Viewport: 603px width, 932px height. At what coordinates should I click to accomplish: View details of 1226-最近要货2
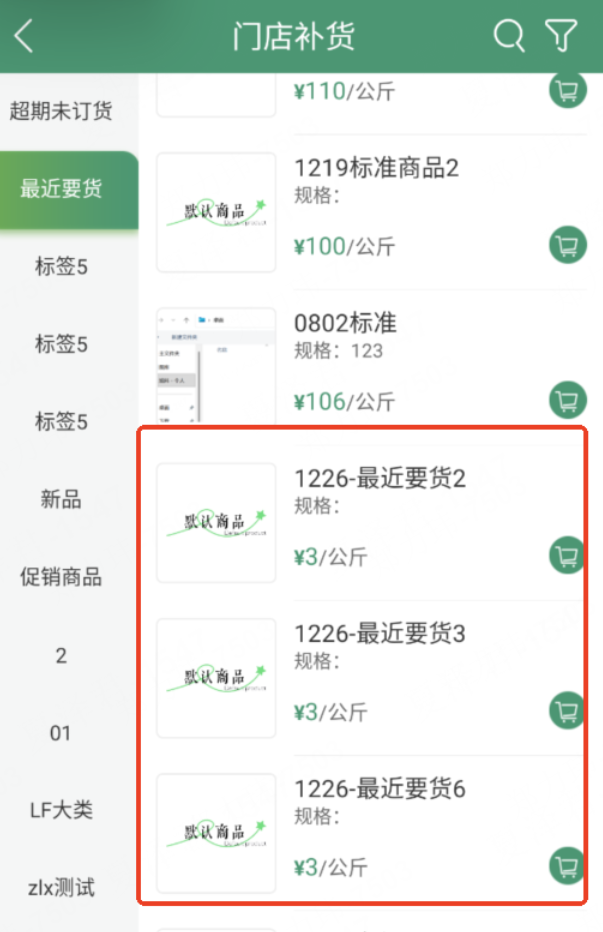click(380, 479)
